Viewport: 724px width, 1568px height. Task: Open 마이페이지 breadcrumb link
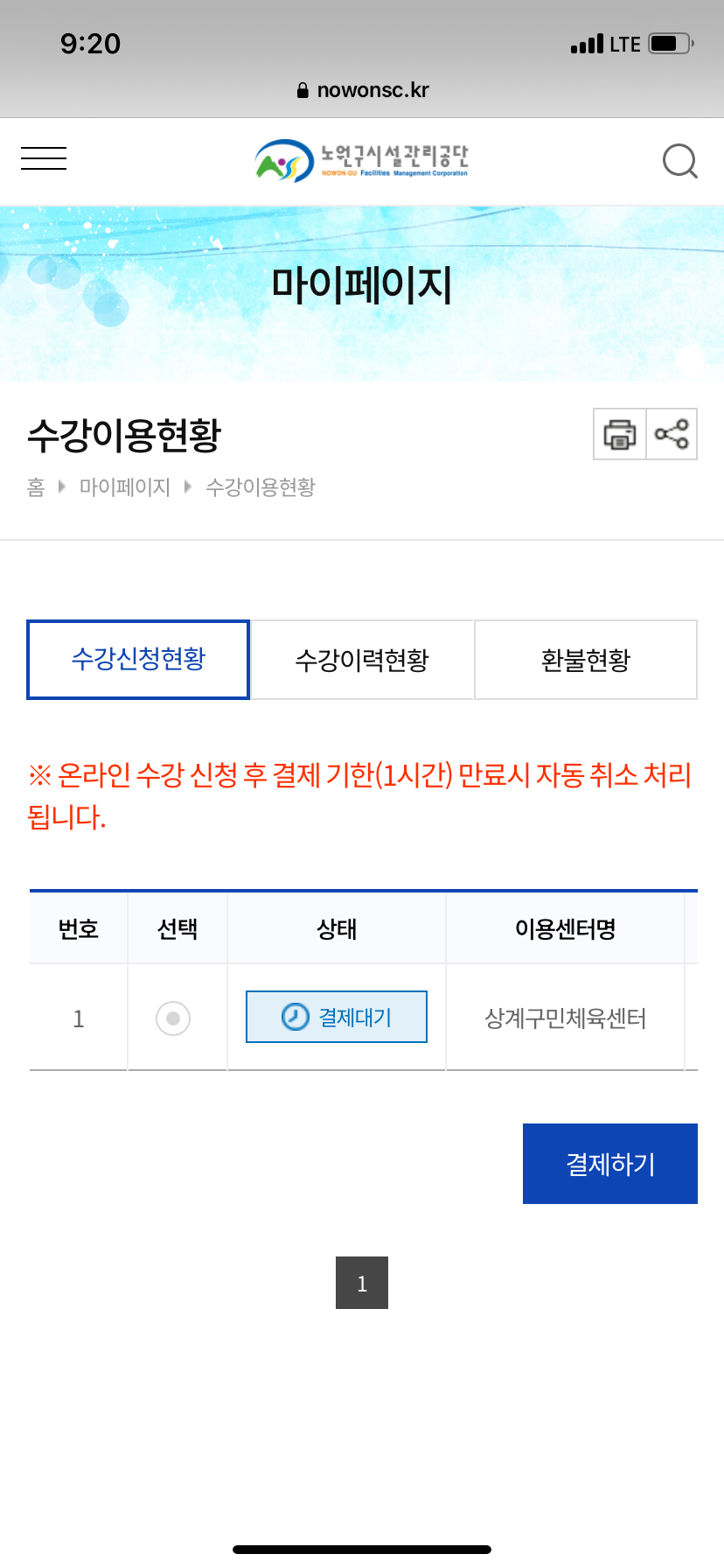coord(124,487)
